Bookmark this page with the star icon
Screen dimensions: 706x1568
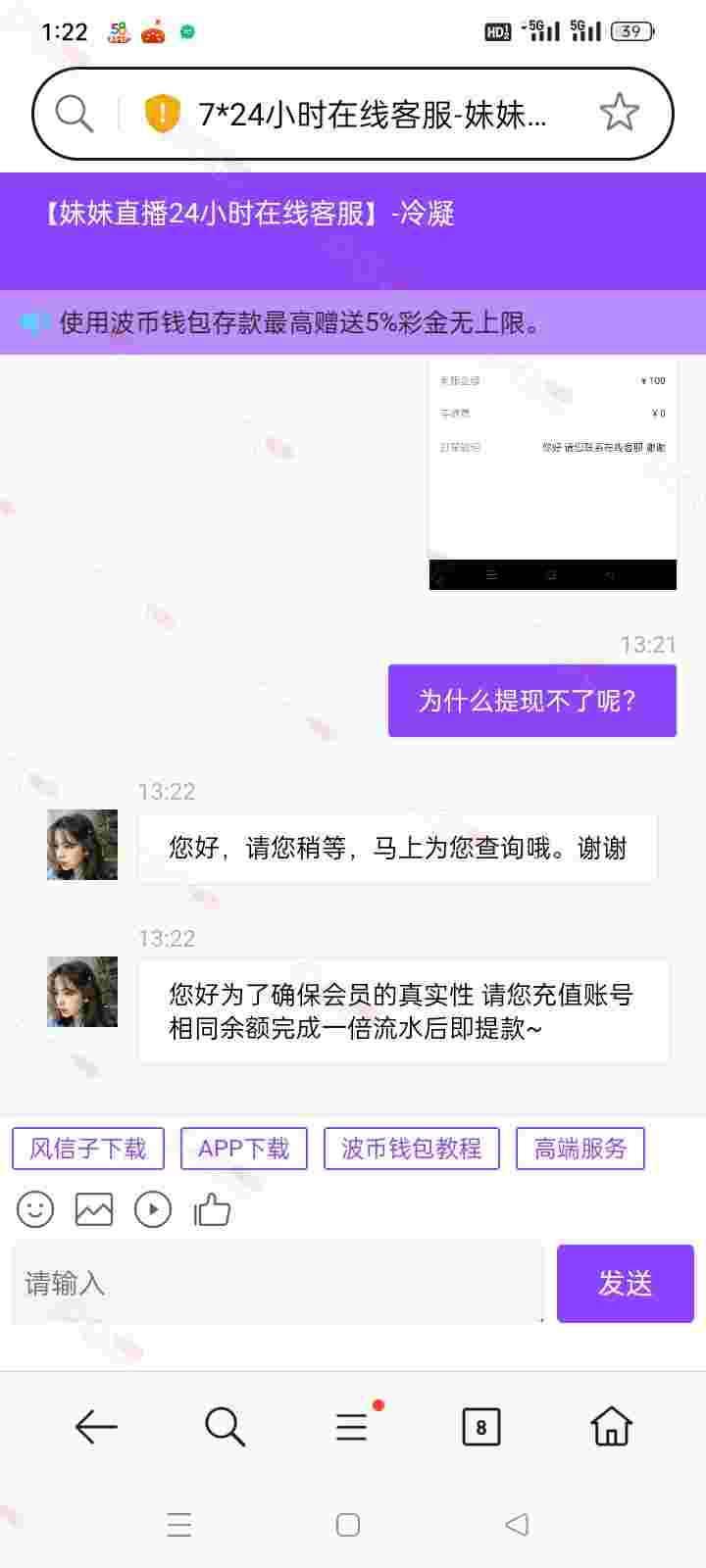click(619, 114)
